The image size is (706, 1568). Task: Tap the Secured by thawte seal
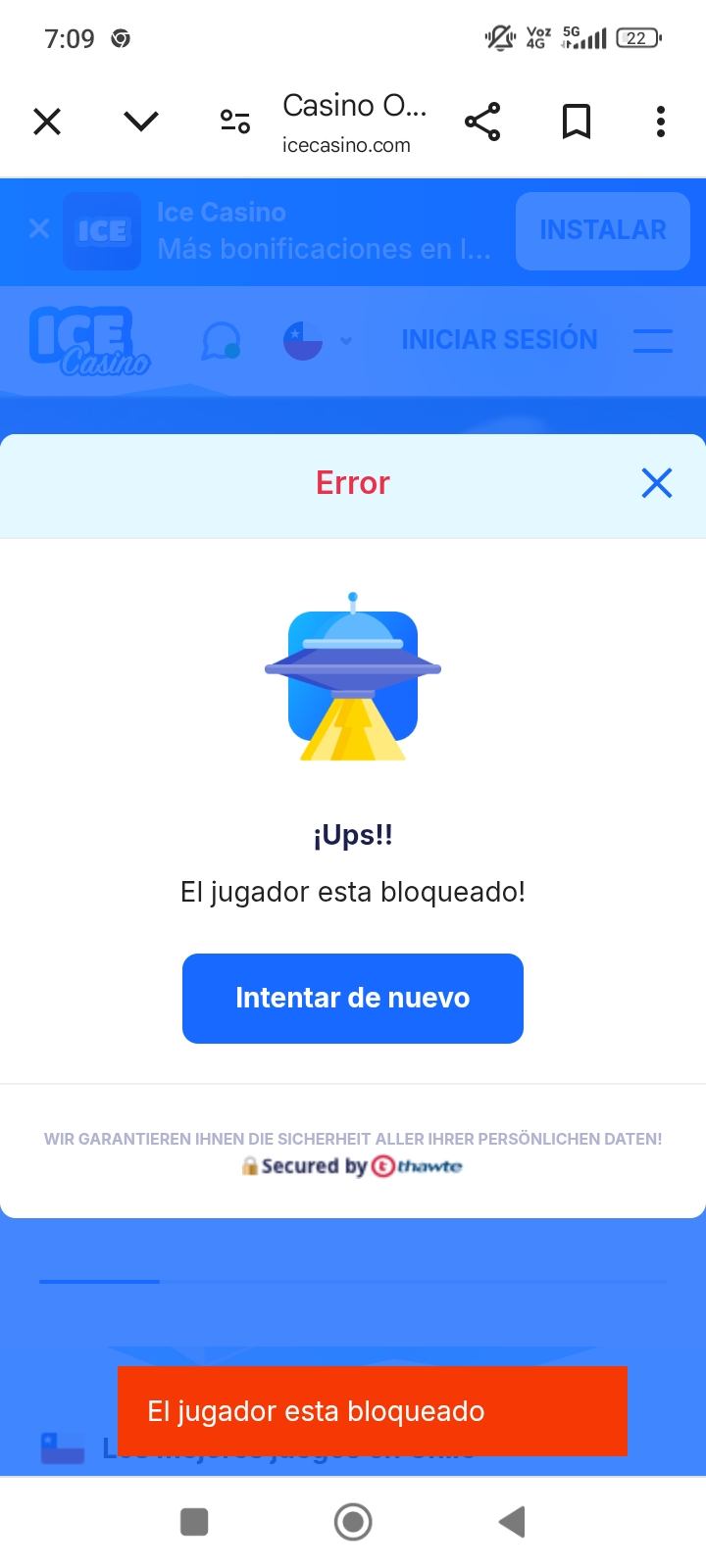click(x=353, y=1166)
